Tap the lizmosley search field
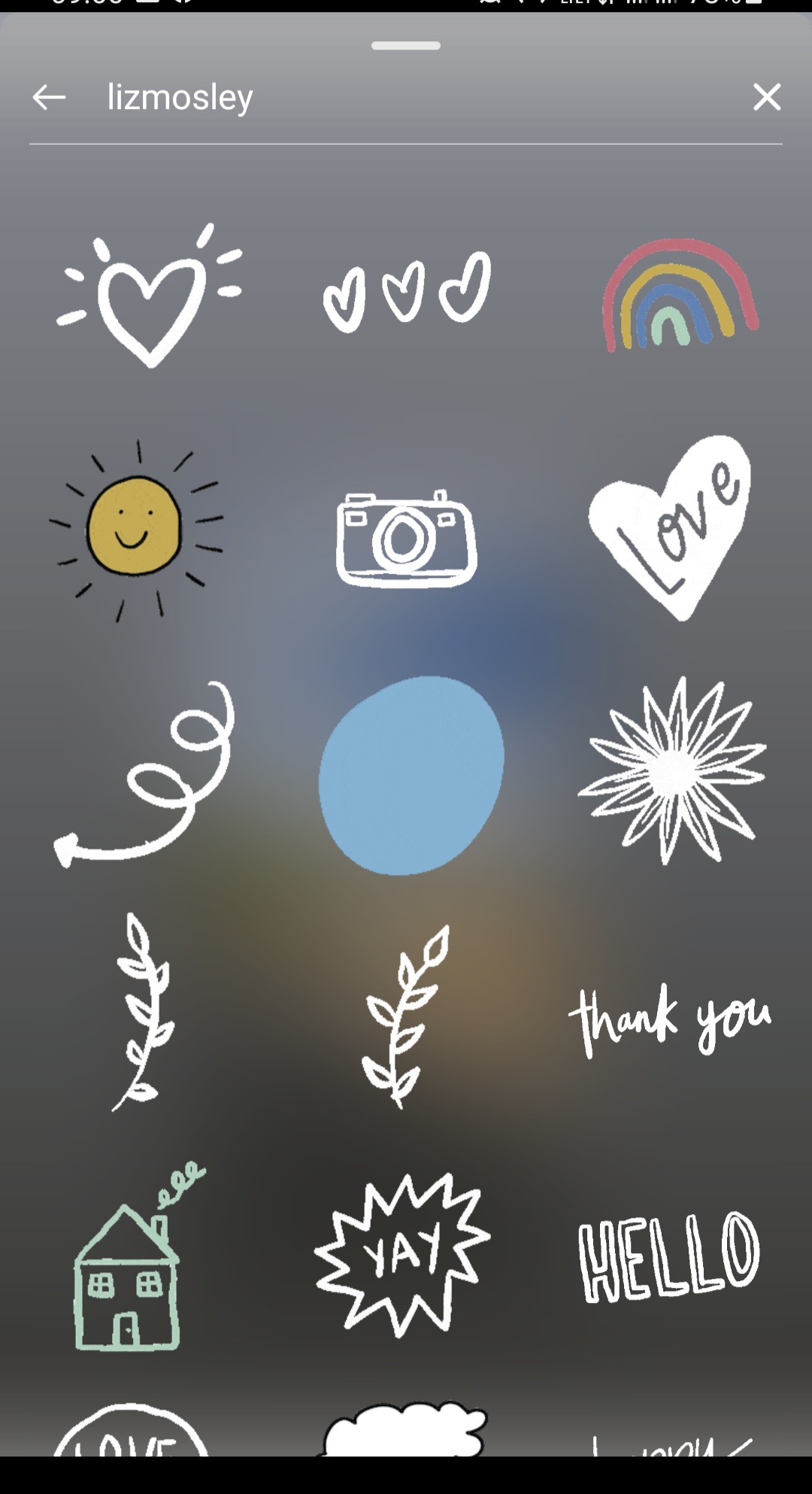 [301, 97]
